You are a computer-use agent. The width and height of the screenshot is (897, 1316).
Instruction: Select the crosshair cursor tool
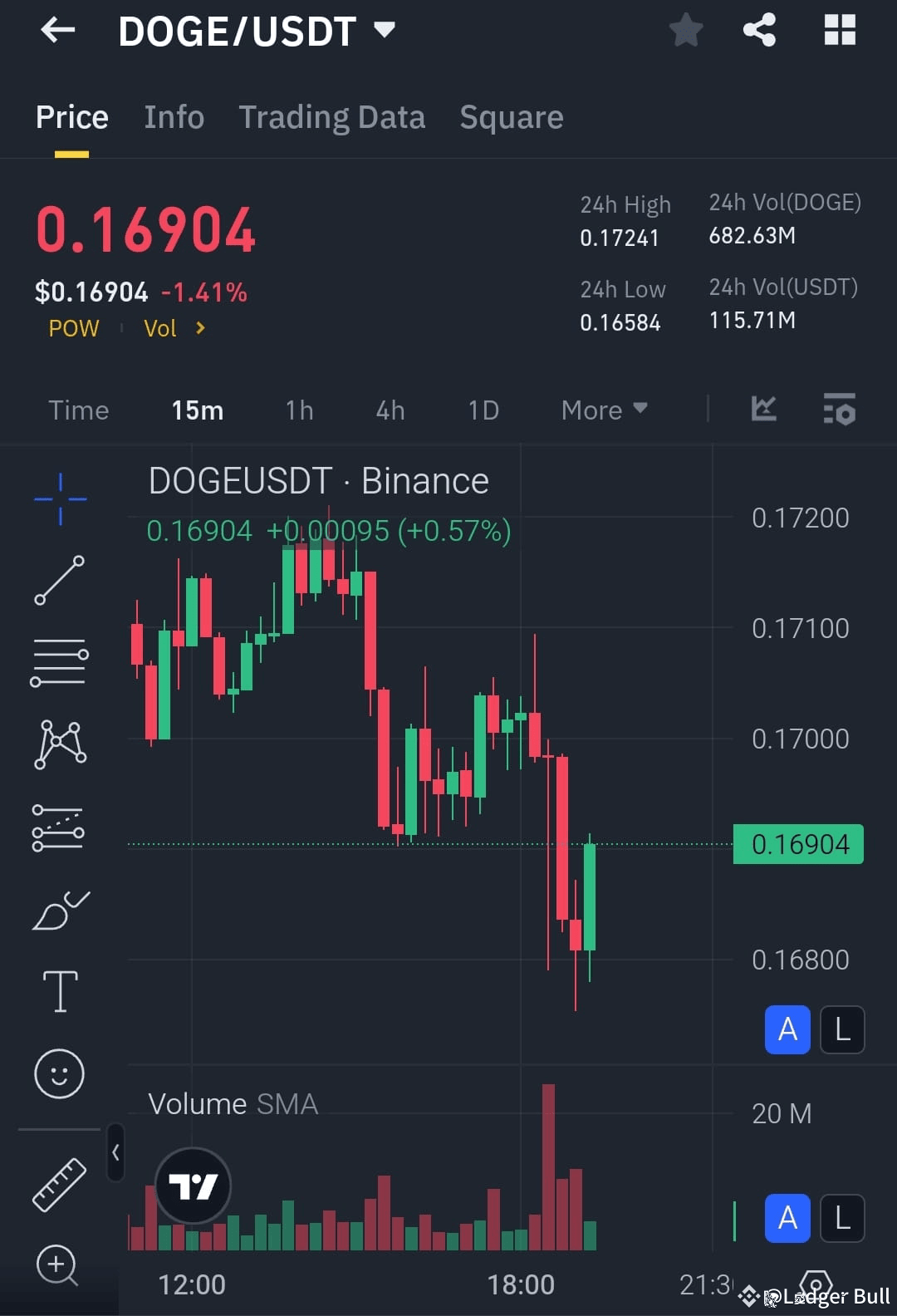click(x=60, y=498)
